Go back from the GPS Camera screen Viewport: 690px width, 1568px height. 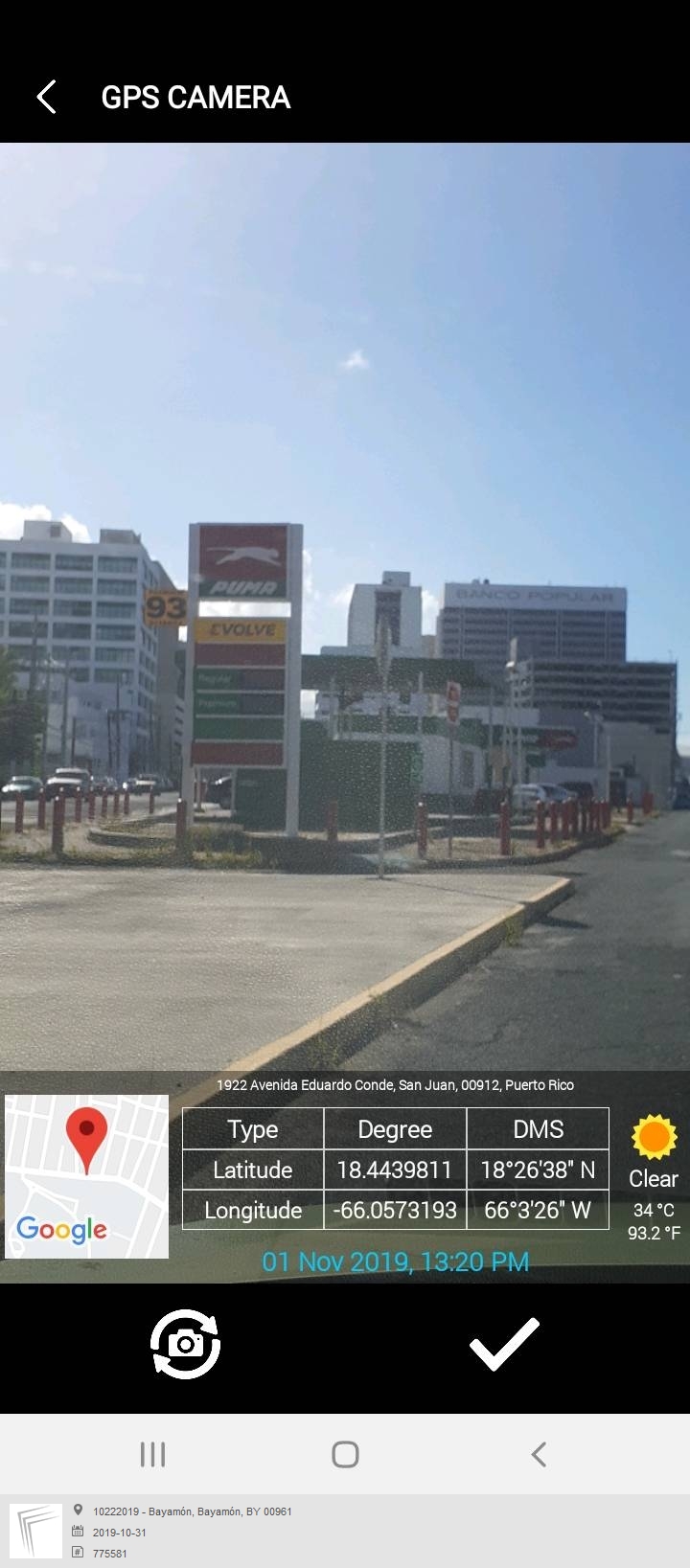pyautogui.click(x=46, y=97)
